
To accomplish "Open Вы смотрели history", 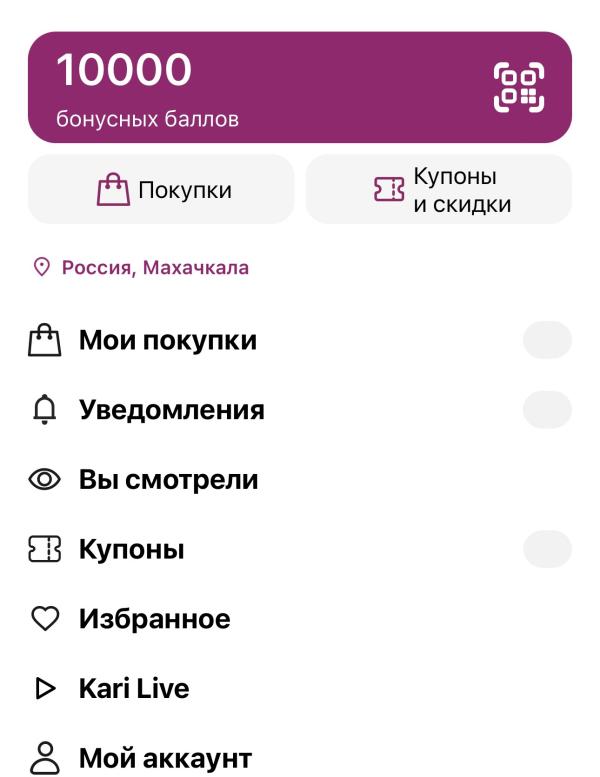I will (300, 480).
